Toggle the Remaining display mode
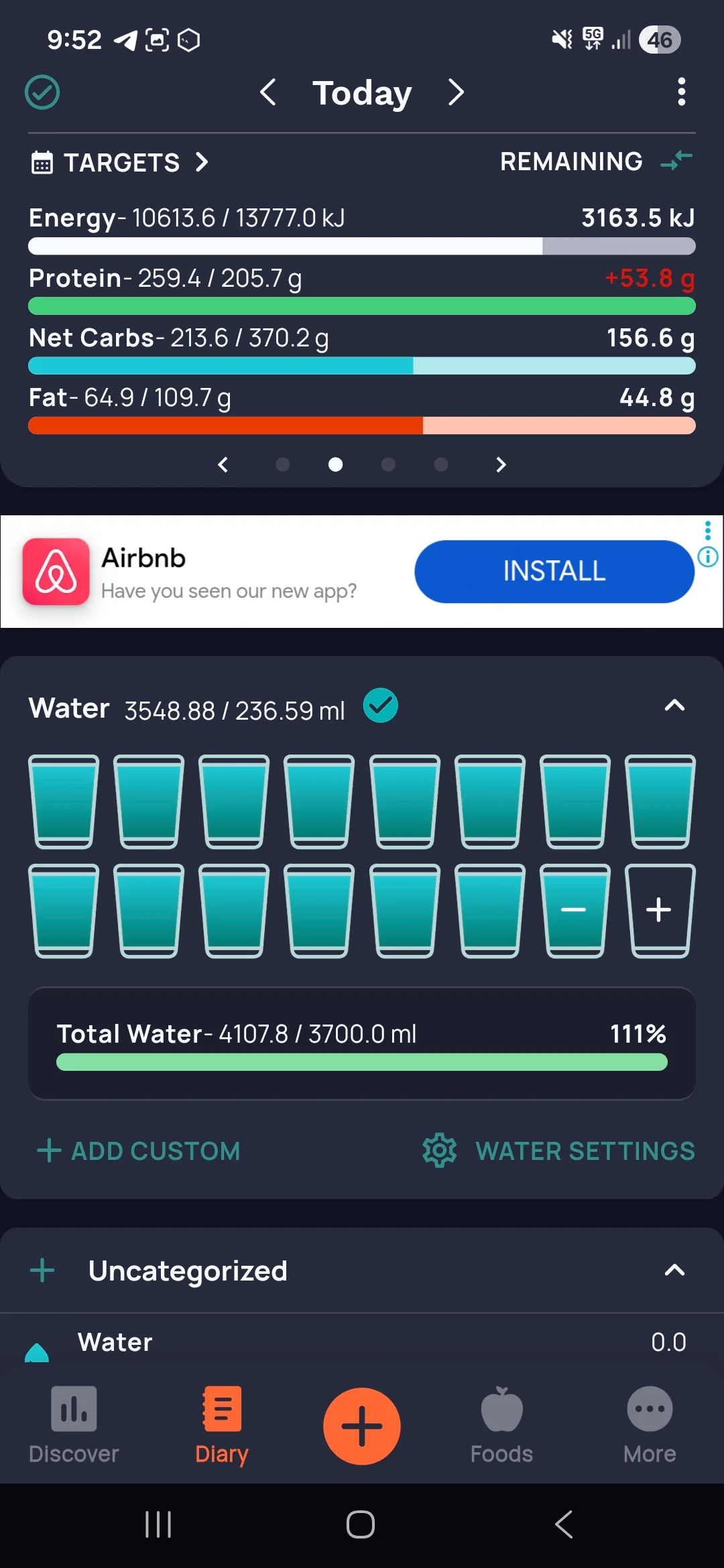The height and width of the screenshot is (1568, 724). click(676, 161)
